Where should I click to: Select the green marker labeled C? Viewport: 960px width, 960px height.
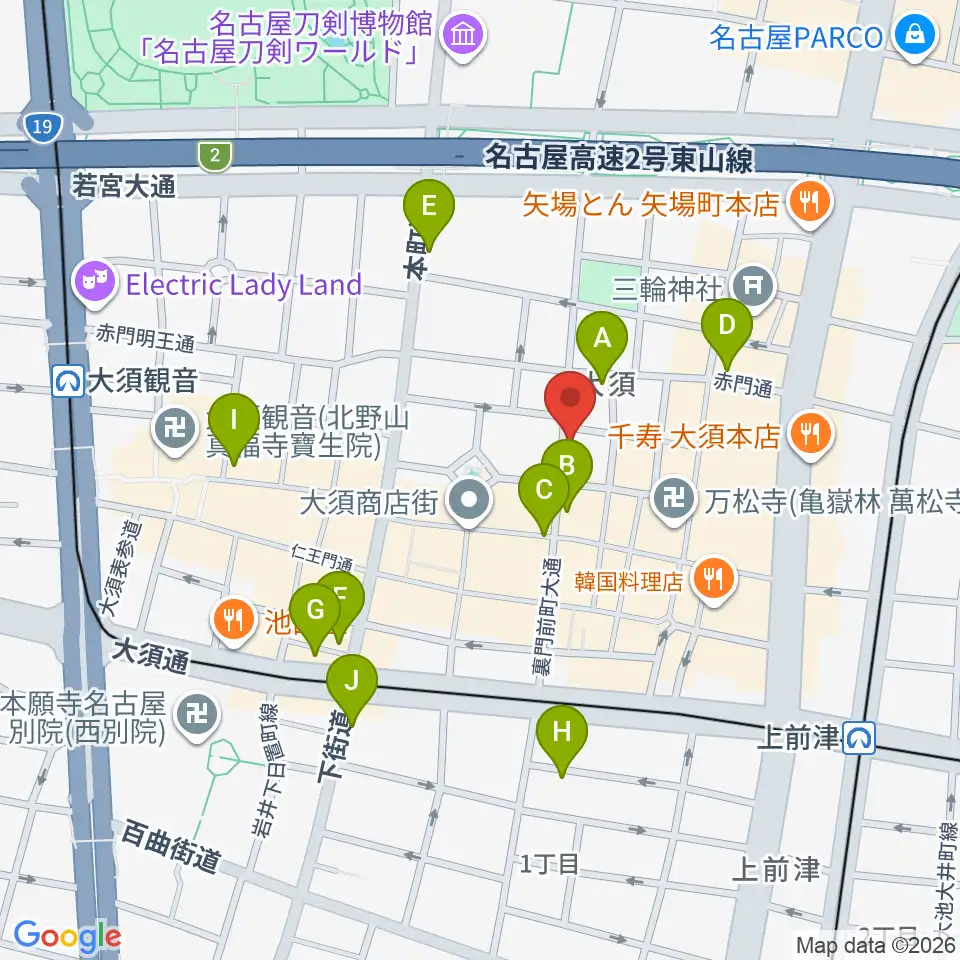point(544,494)
